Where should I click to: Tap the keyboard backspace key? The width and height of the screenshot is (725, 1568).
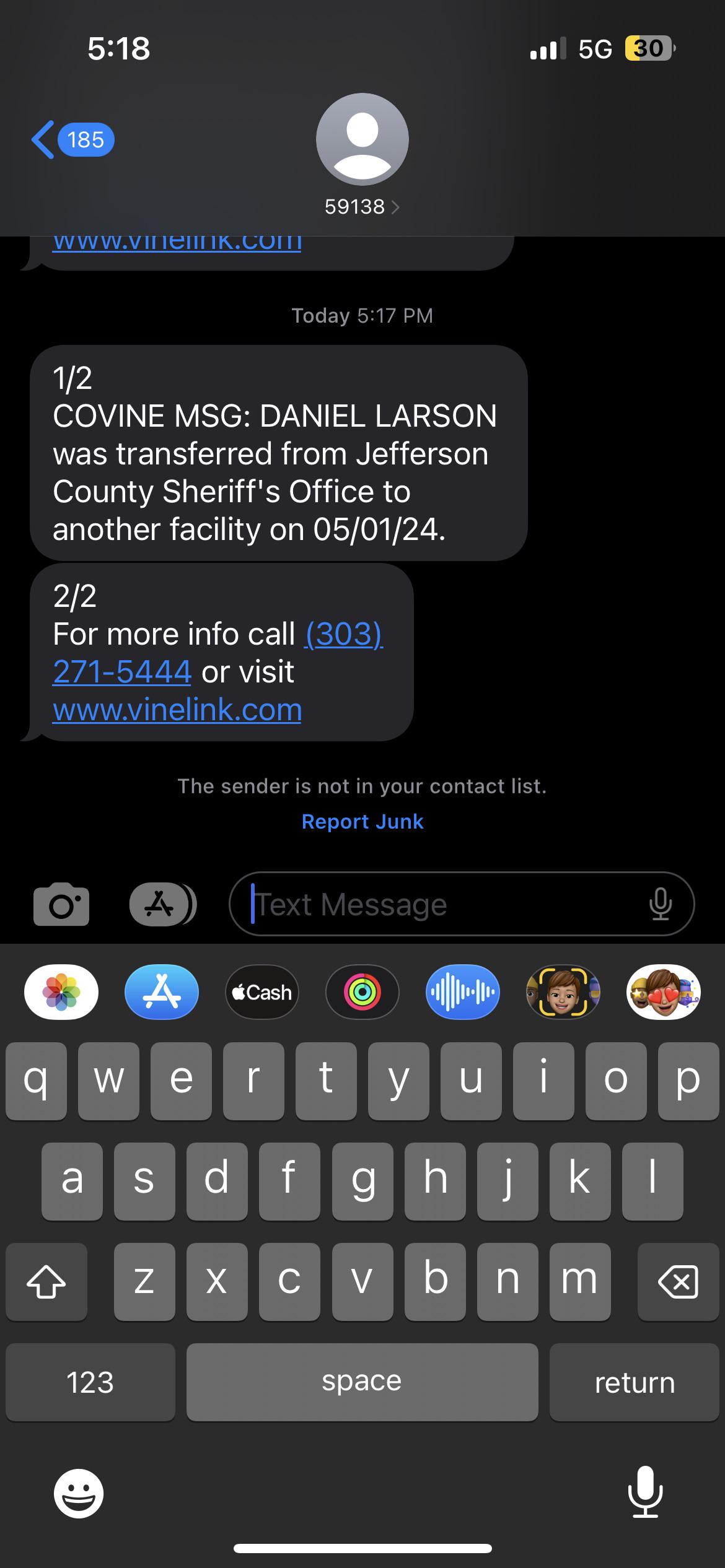(x=678, y=1282)
